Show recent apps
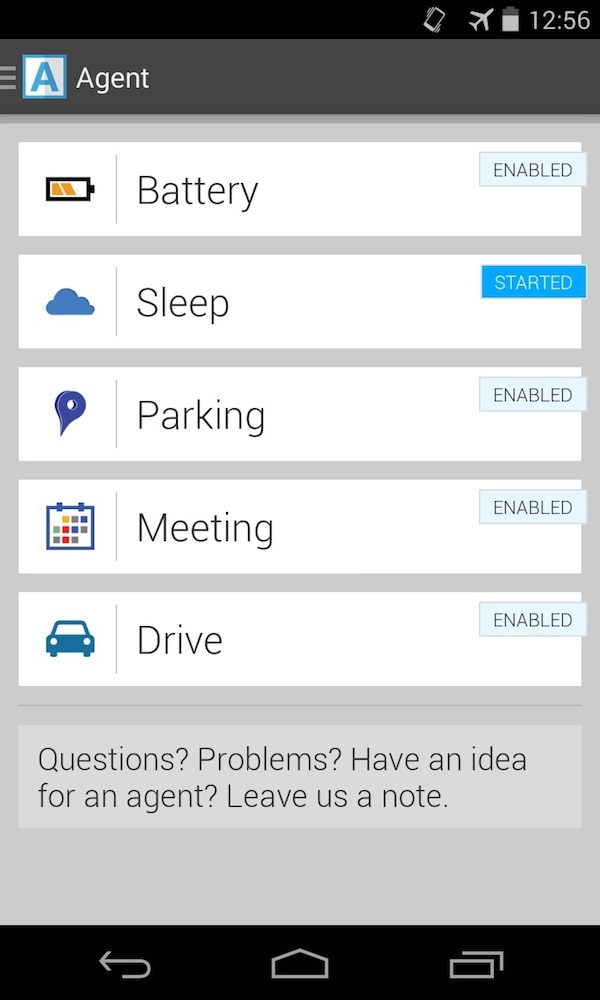Image resolution: width=600 pixels, height=1000 pixels. [x=475, y=964]
